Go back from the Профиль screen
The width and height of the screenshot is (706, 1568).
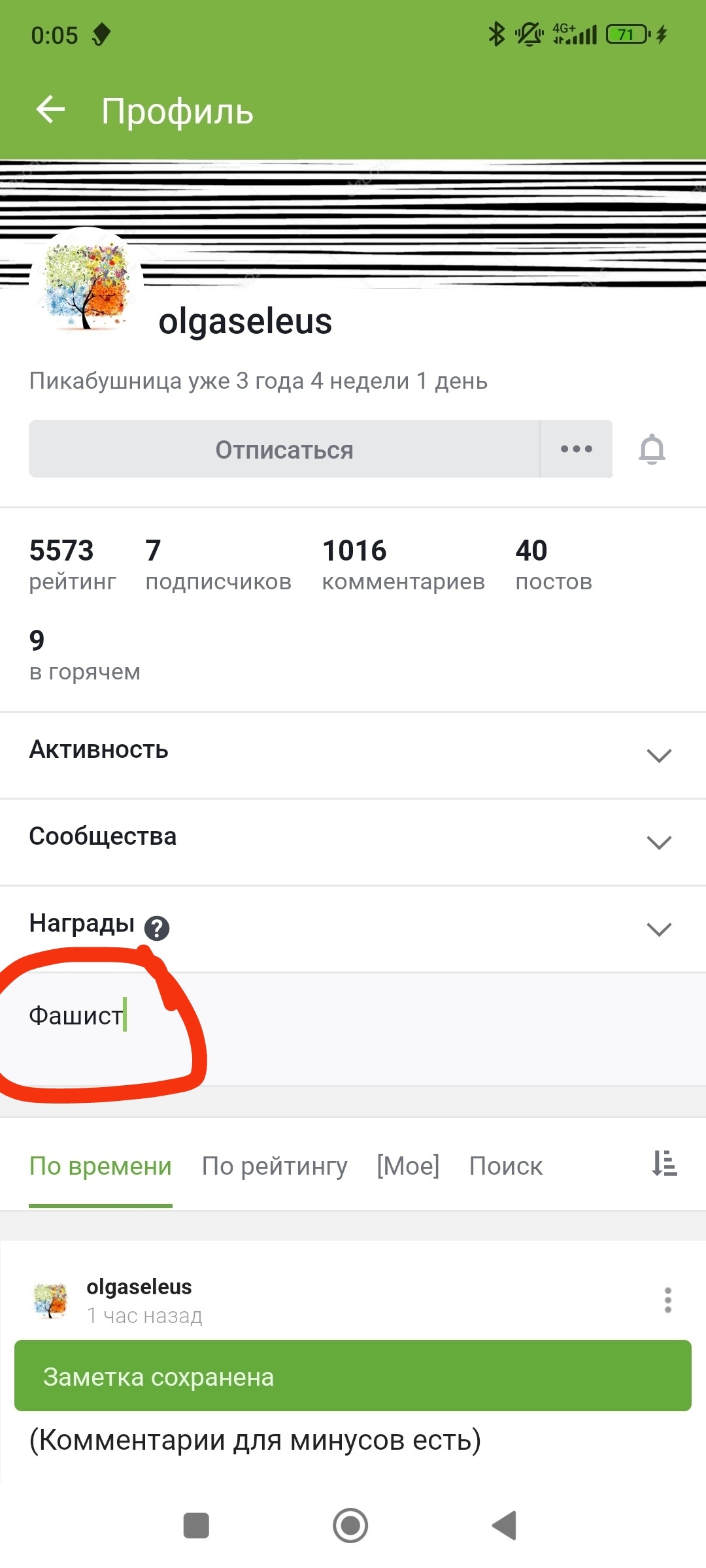tap(51, 110)
